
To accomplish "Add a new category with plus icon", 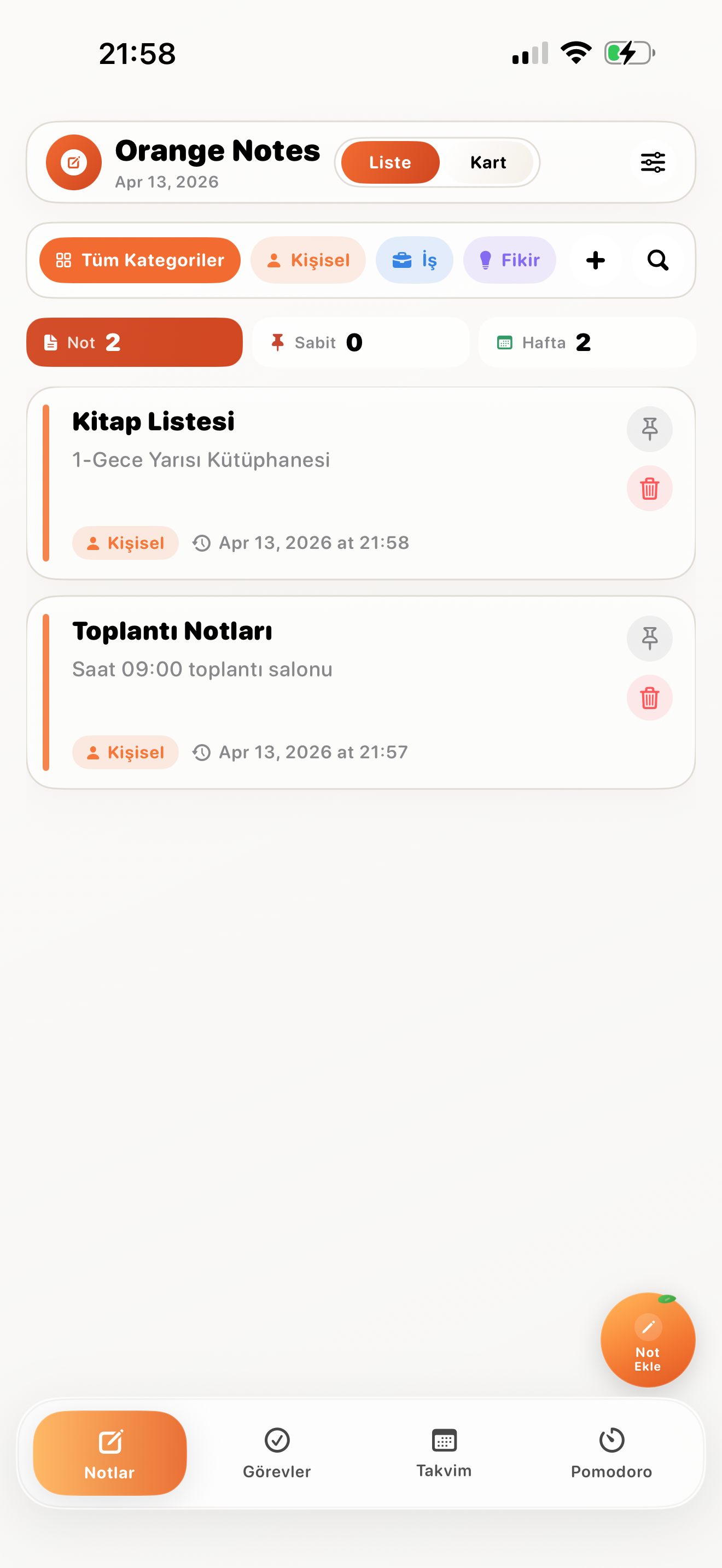I will click(595, 261).
